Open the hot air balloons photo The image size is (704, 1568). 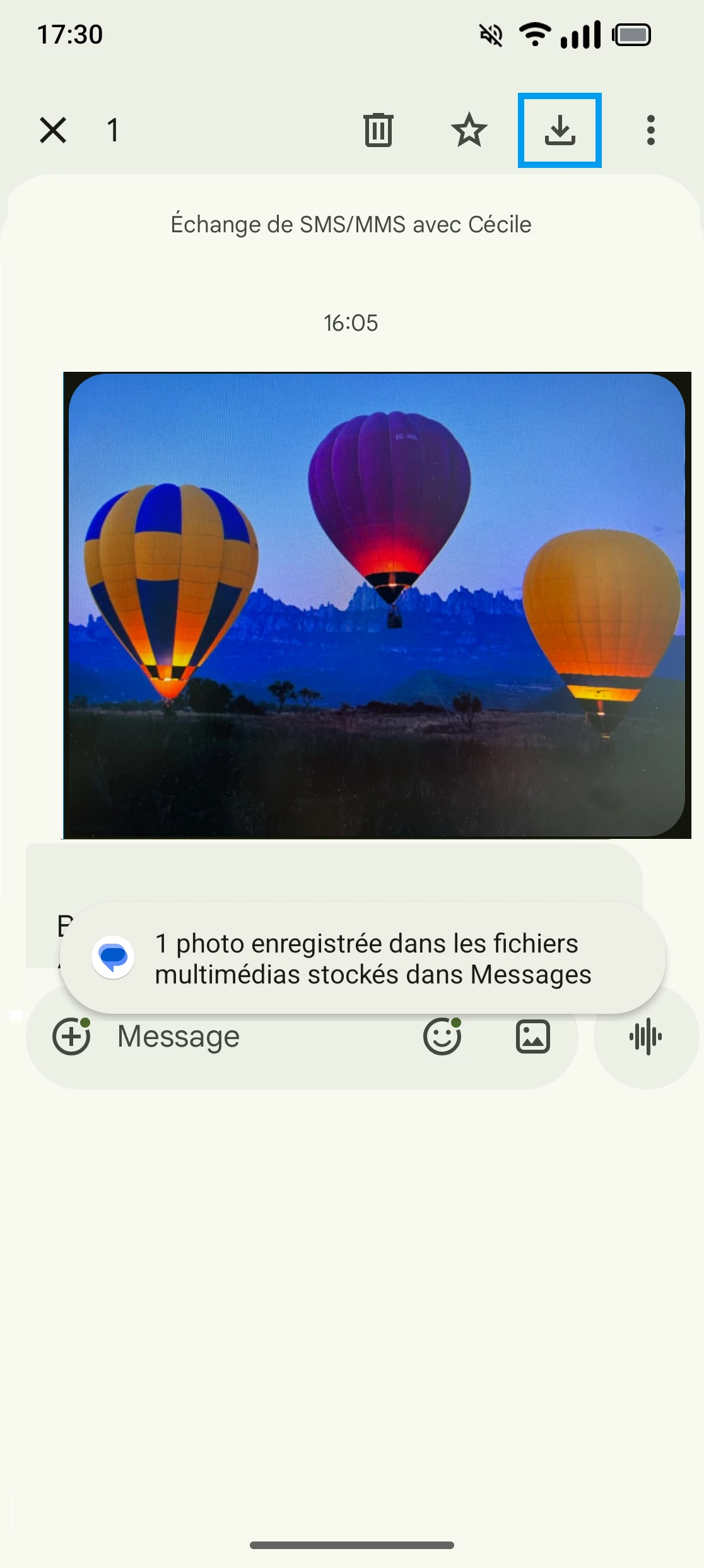click(x=377, y=605)
